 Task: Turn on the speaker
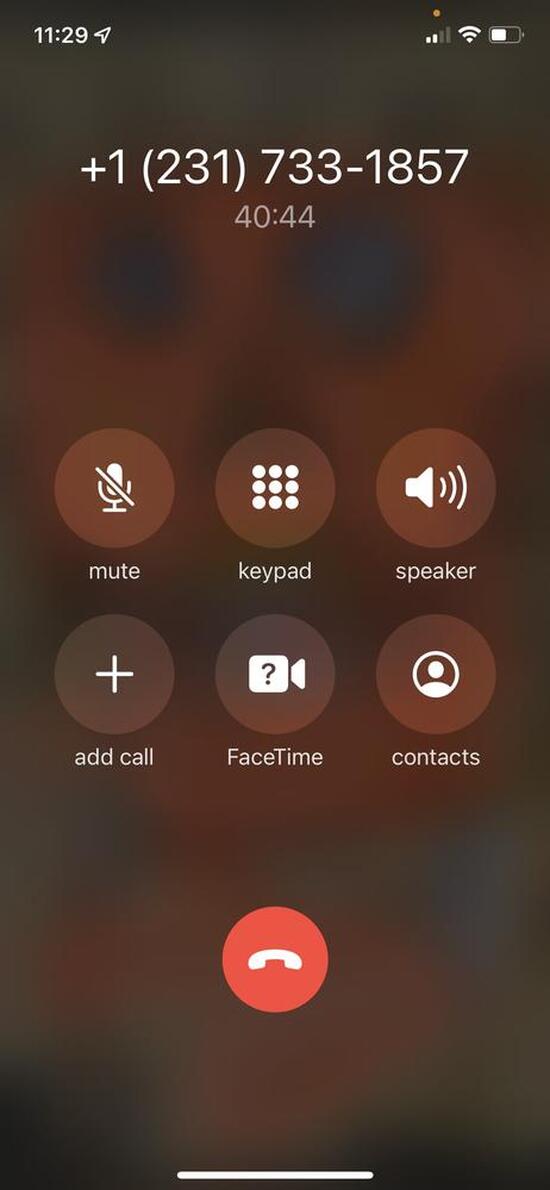(436, 488)
